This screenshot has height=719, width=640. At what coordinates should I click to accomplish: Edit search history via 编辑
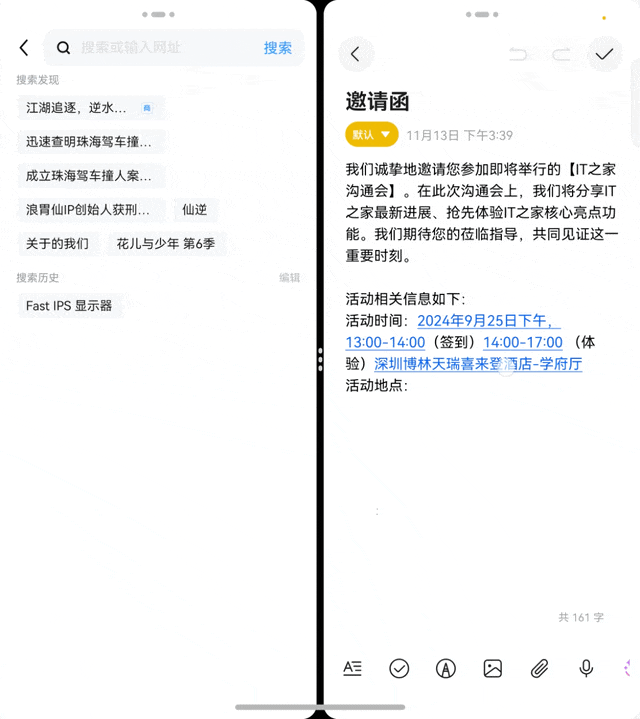tap(289, 278)
